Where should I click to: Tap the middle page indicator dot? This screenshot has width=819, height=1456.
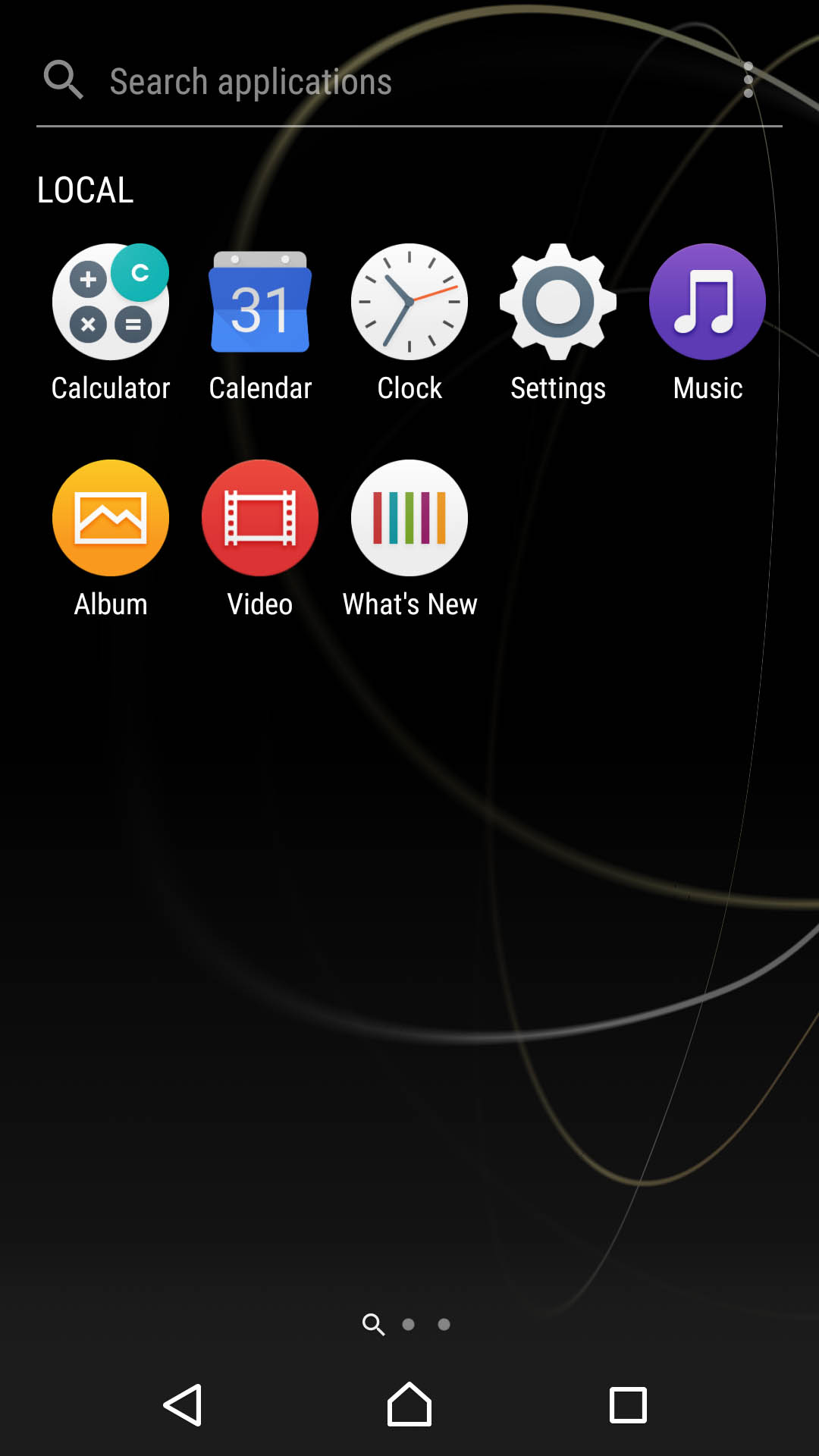tap(408, 1324)
